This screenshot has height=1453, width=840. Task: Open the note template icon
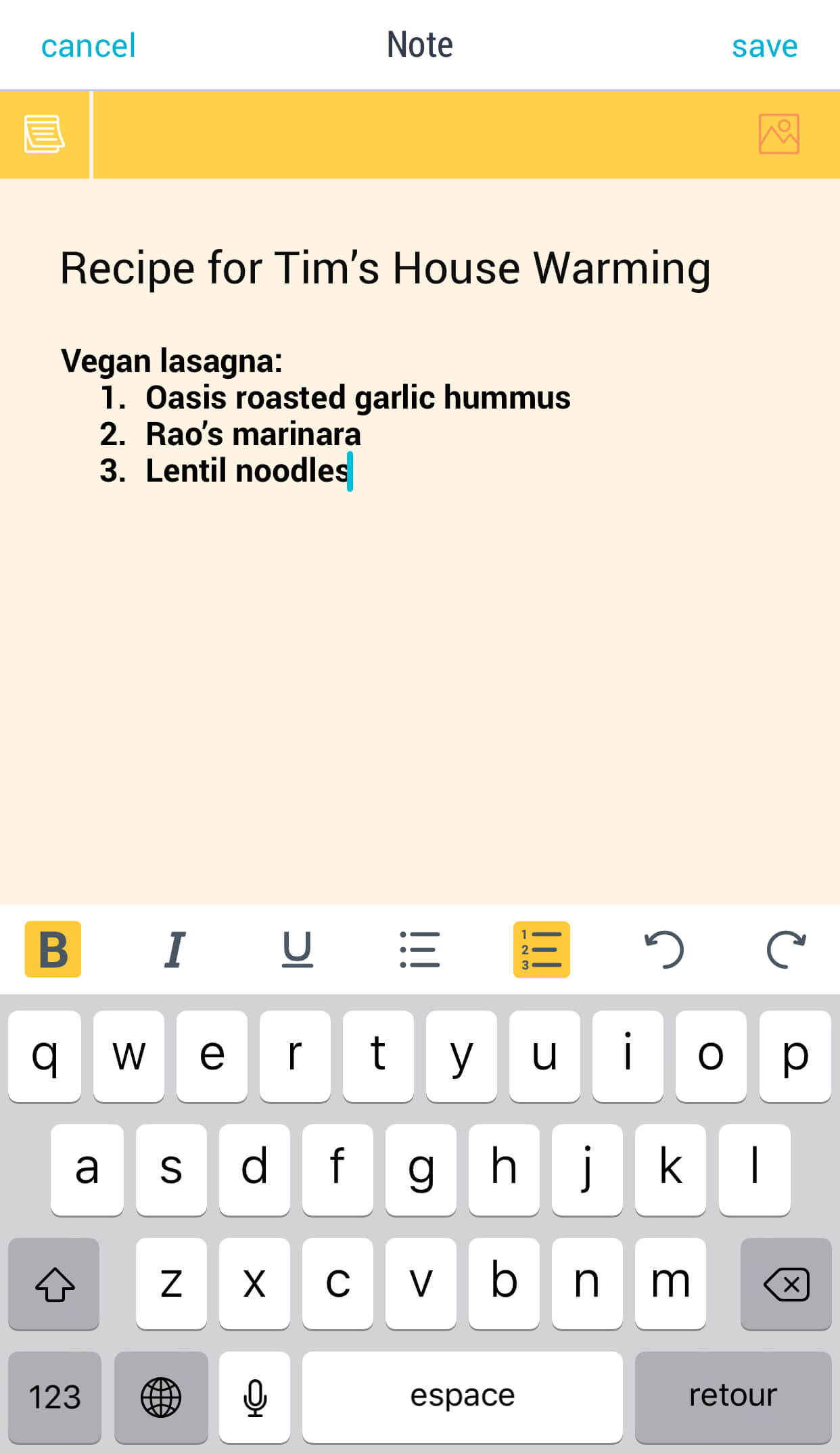pos(45,134)
